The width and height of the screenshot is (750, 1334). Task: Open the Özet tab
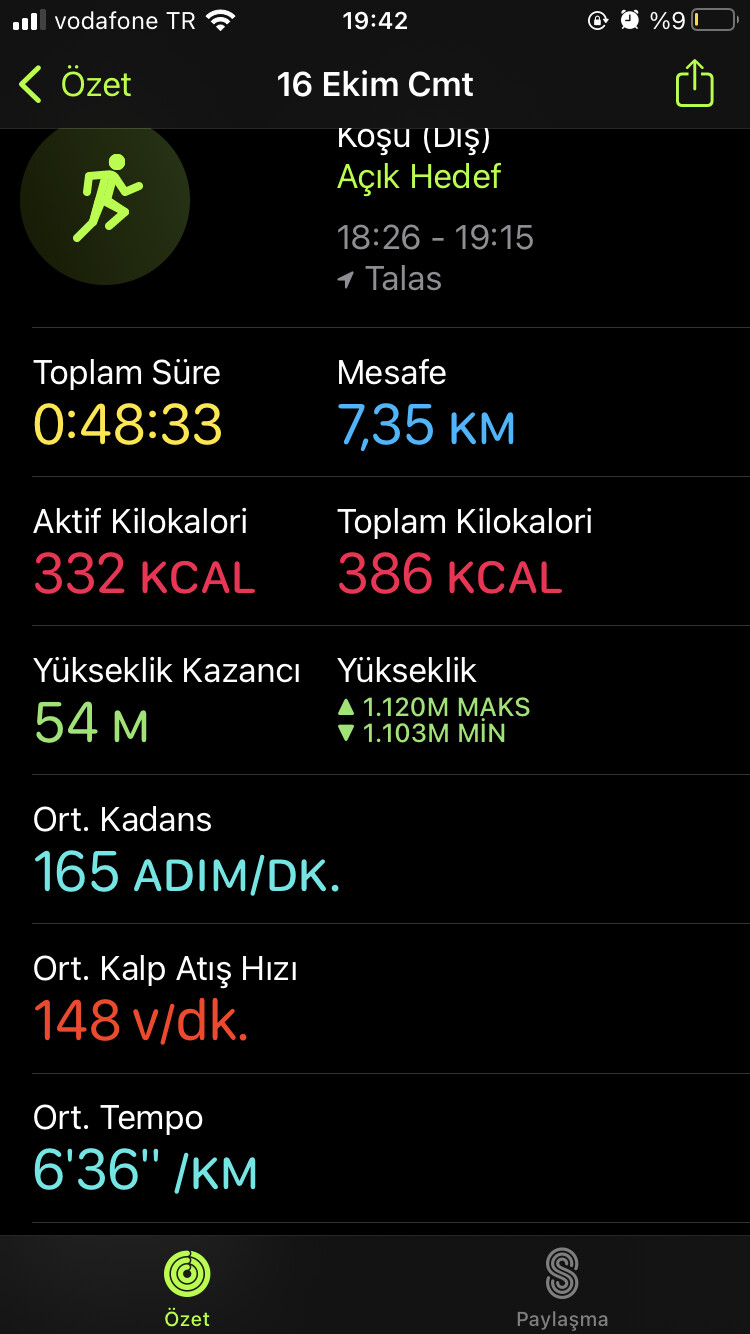[187, 1287]
